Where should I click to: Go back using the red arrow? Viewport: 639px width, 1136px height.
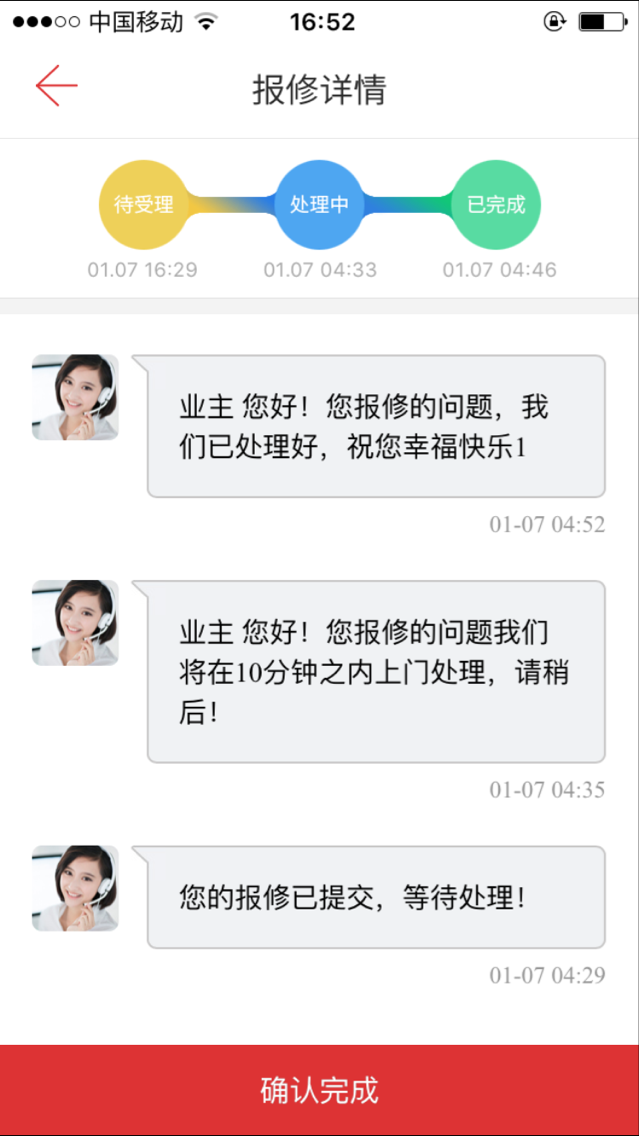(56, 87)
